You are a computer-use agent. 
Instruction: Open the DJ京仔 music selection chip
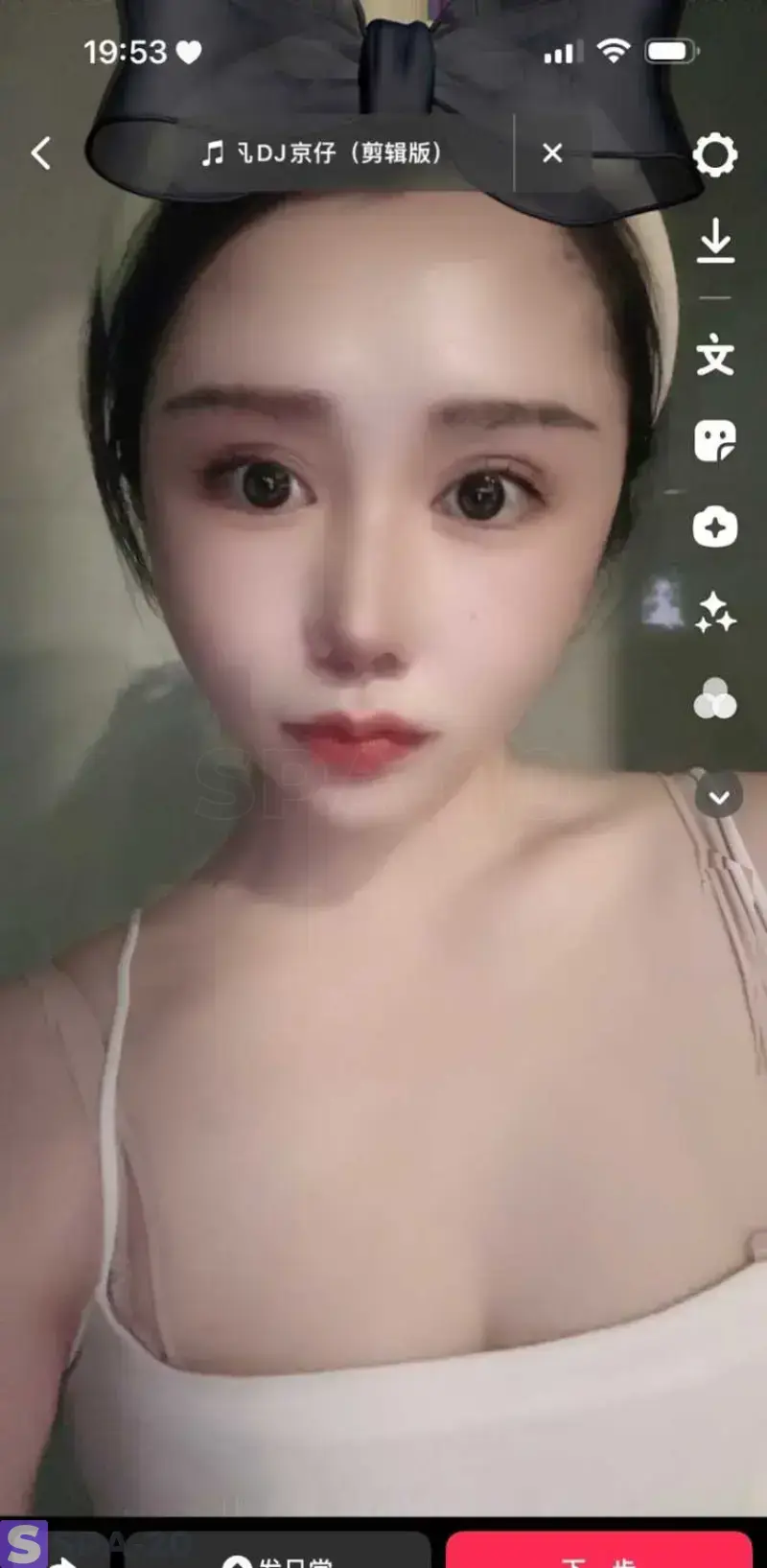[321, 153]
